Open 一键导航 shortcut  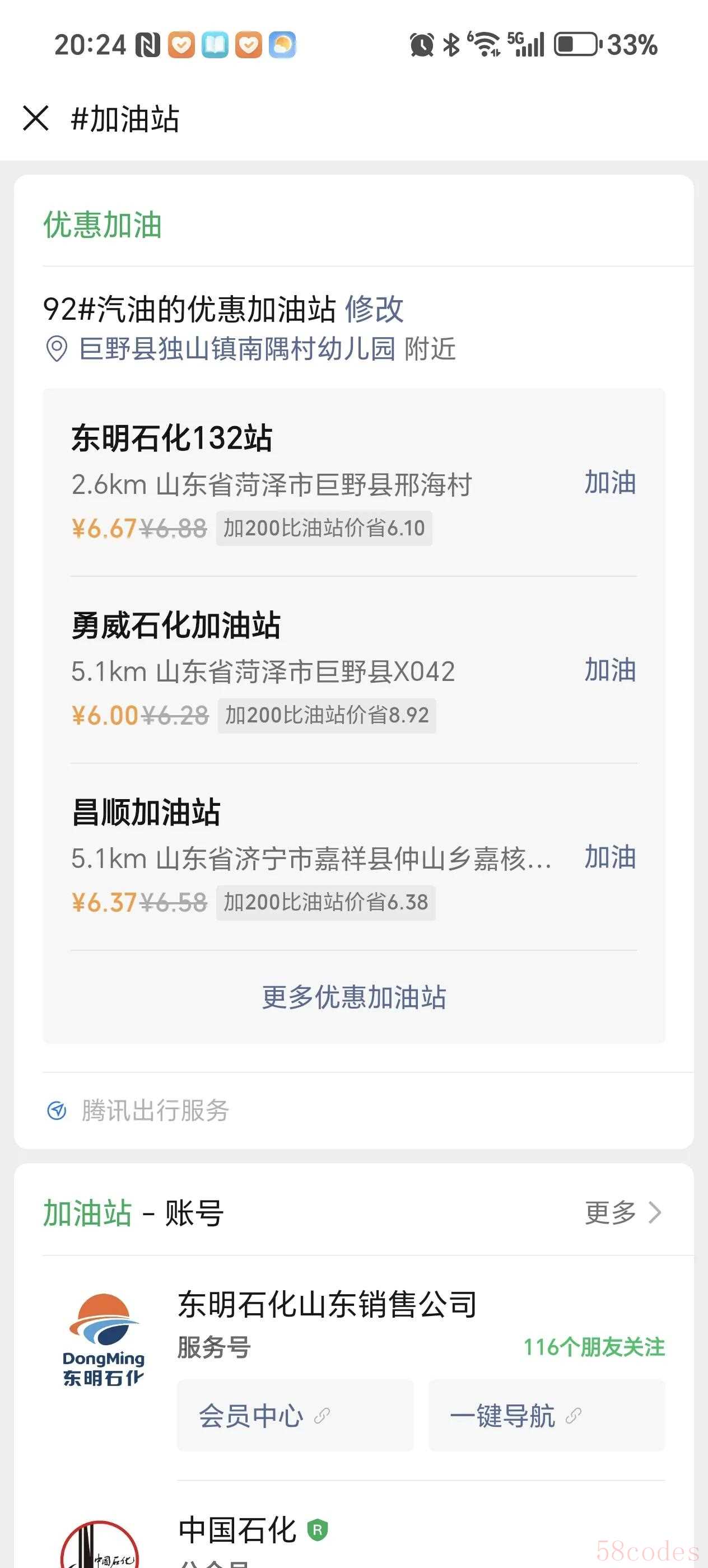(x=547, y=1416)
